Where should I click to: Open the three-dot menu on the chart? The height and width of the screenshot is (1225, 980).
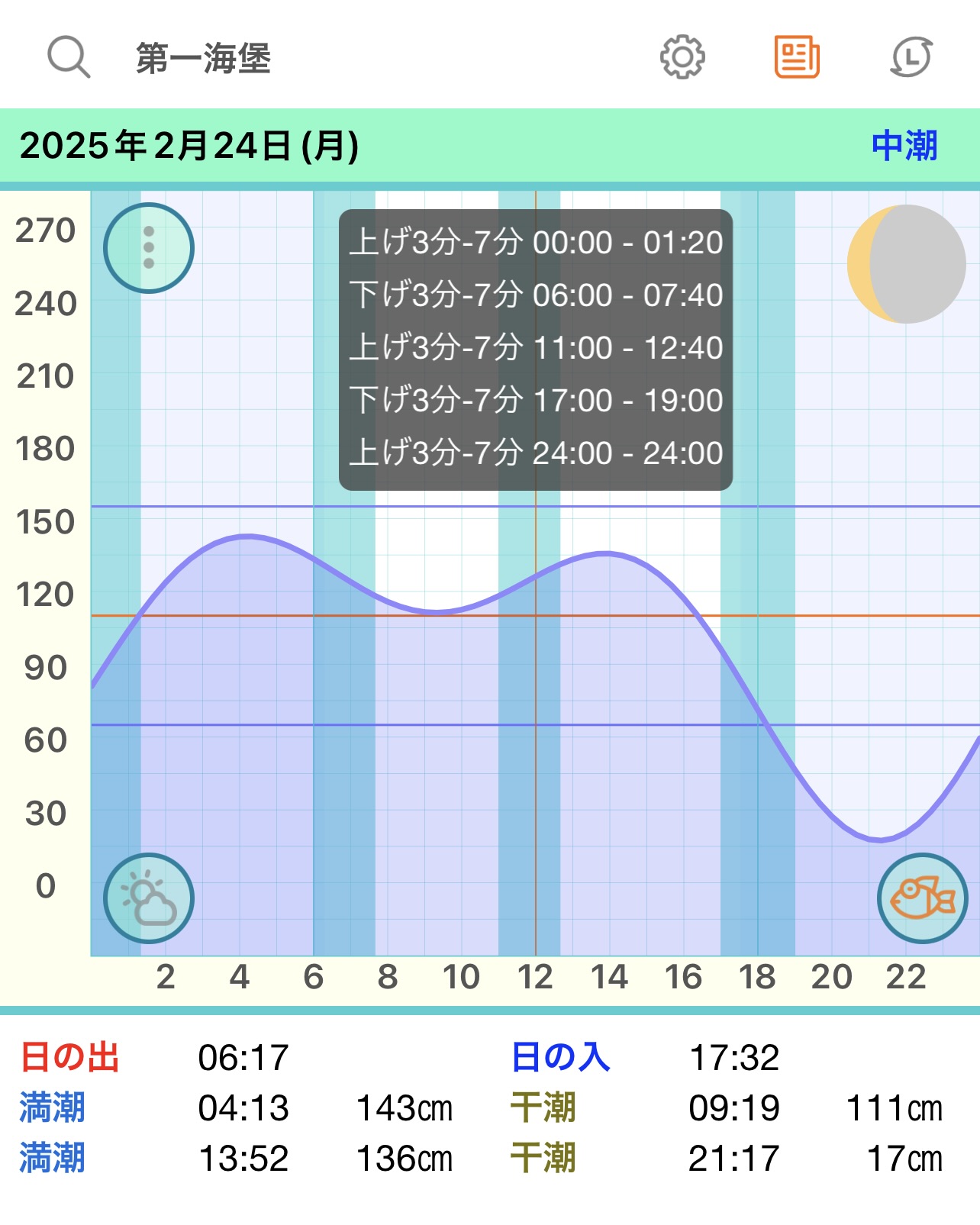(149, 247)
